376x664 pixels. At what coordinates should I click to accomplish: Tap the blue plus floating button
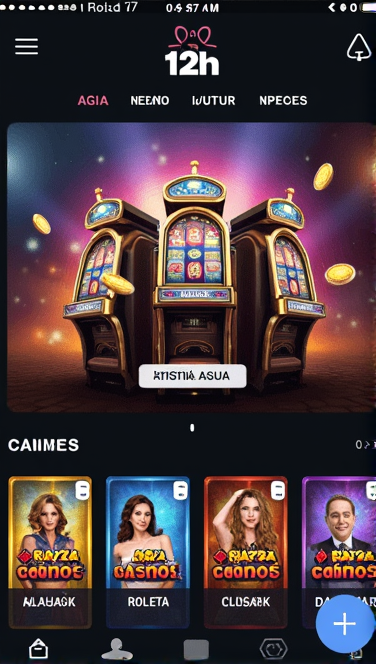click(345, 624)
